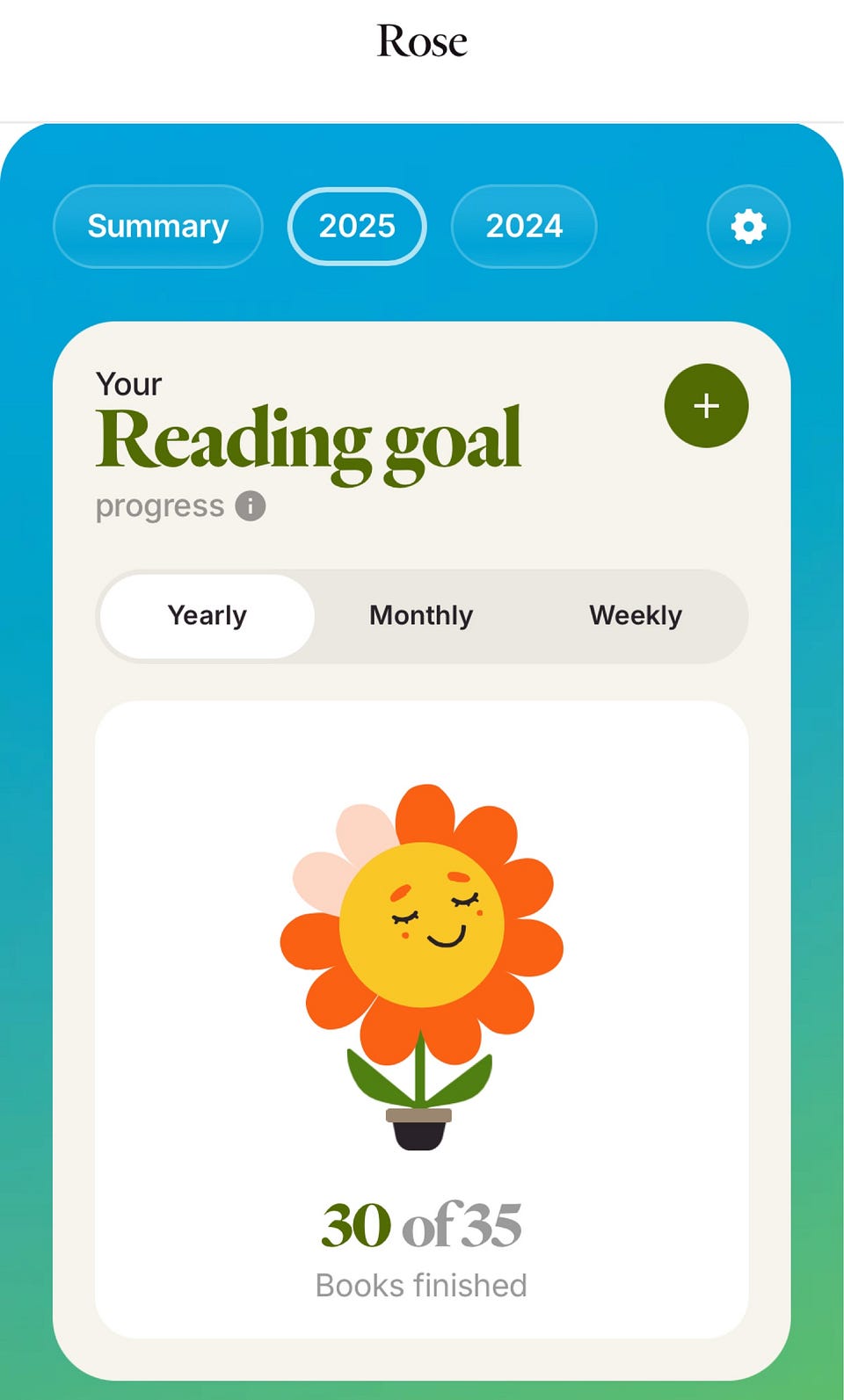The height and width of the screenshot is (1400, 844).
Task: Tap the green plus button
Action: click(706, 406)
